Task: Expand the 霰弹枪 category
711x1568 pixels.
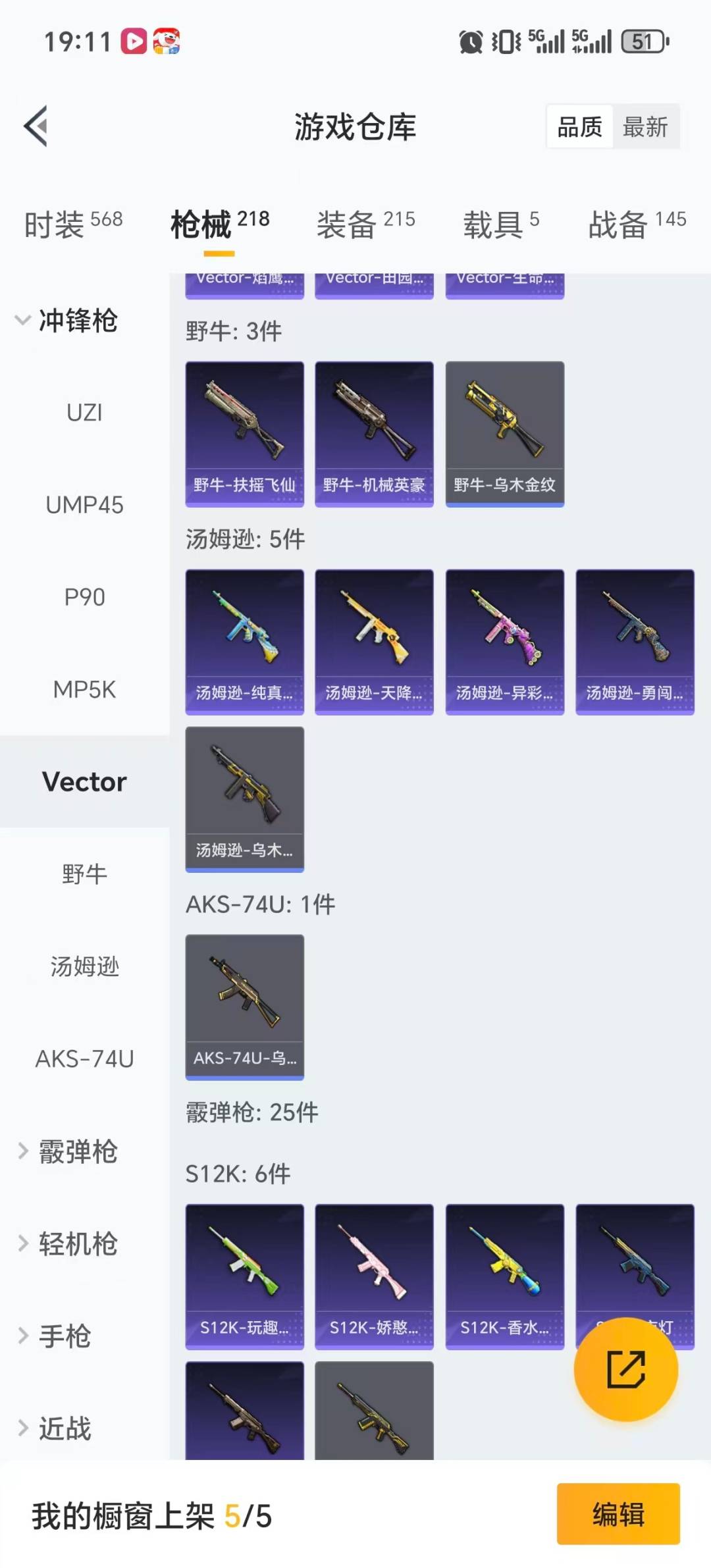Action: (78, 1151)
